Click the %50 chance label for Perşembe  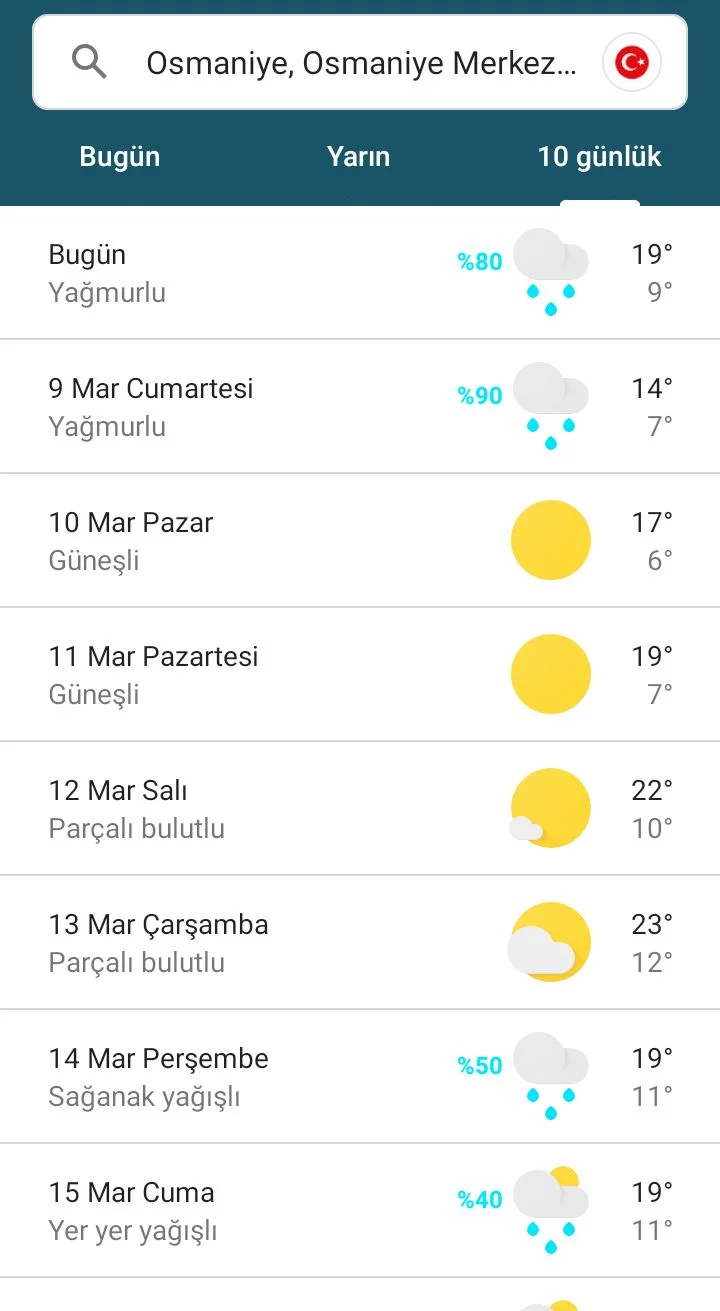[x=479, y=1066]
